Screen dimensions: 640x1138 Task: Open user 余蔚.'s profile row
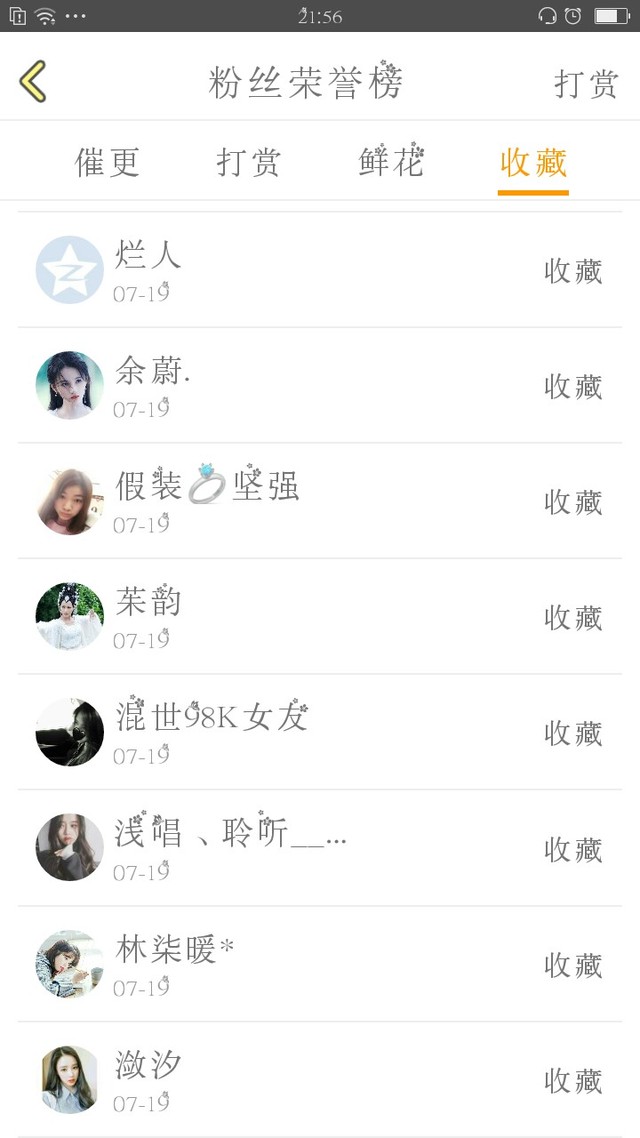(320, 386)
